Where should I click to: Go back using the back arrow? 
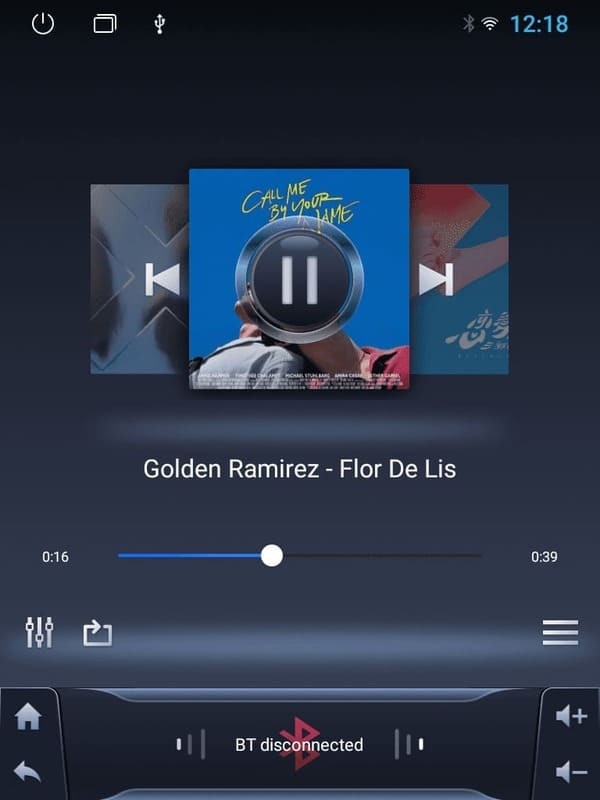pyautogui.click(x=28, y=771)
